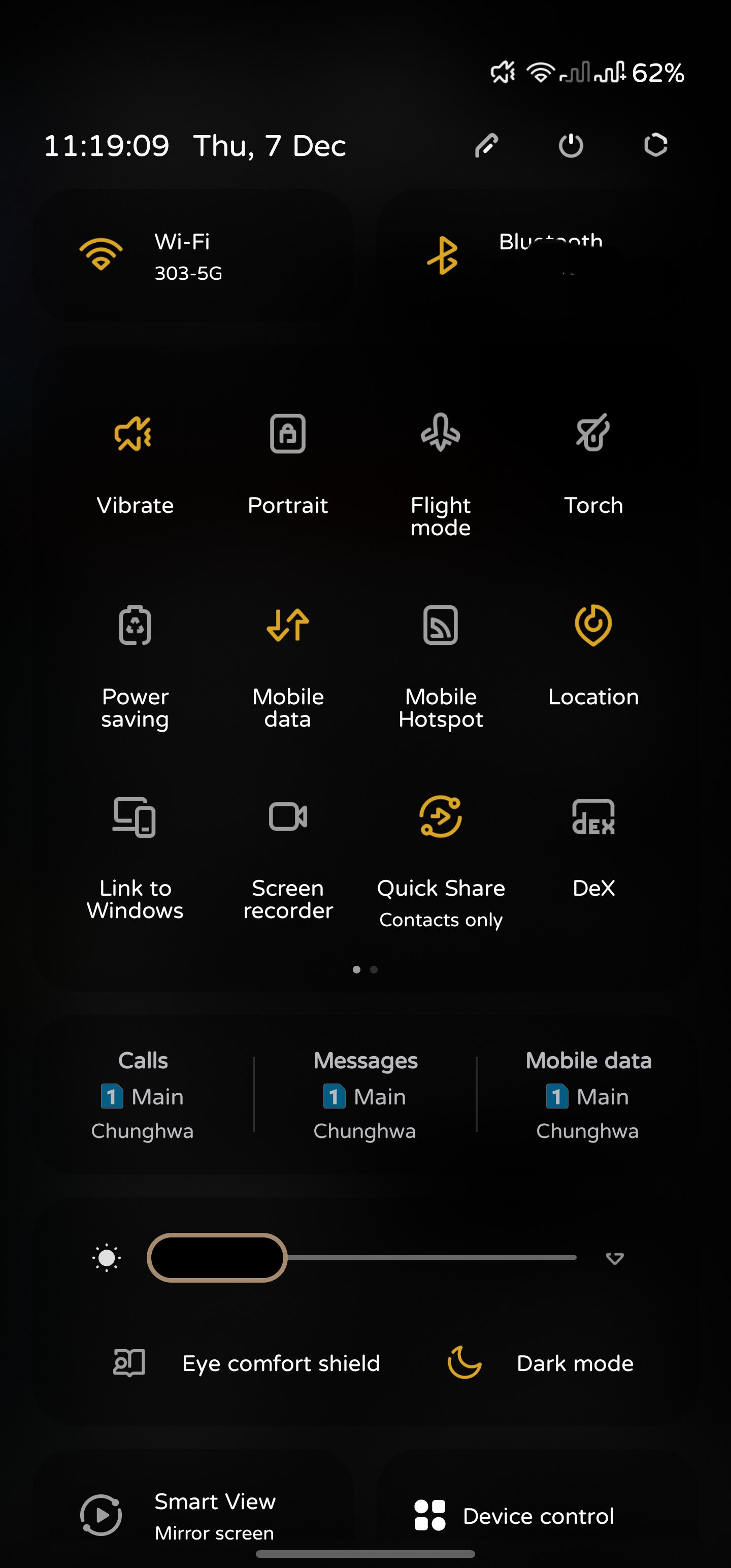Start the Screen recorder
Screen dimensions: 731x1568
[287, 817]
